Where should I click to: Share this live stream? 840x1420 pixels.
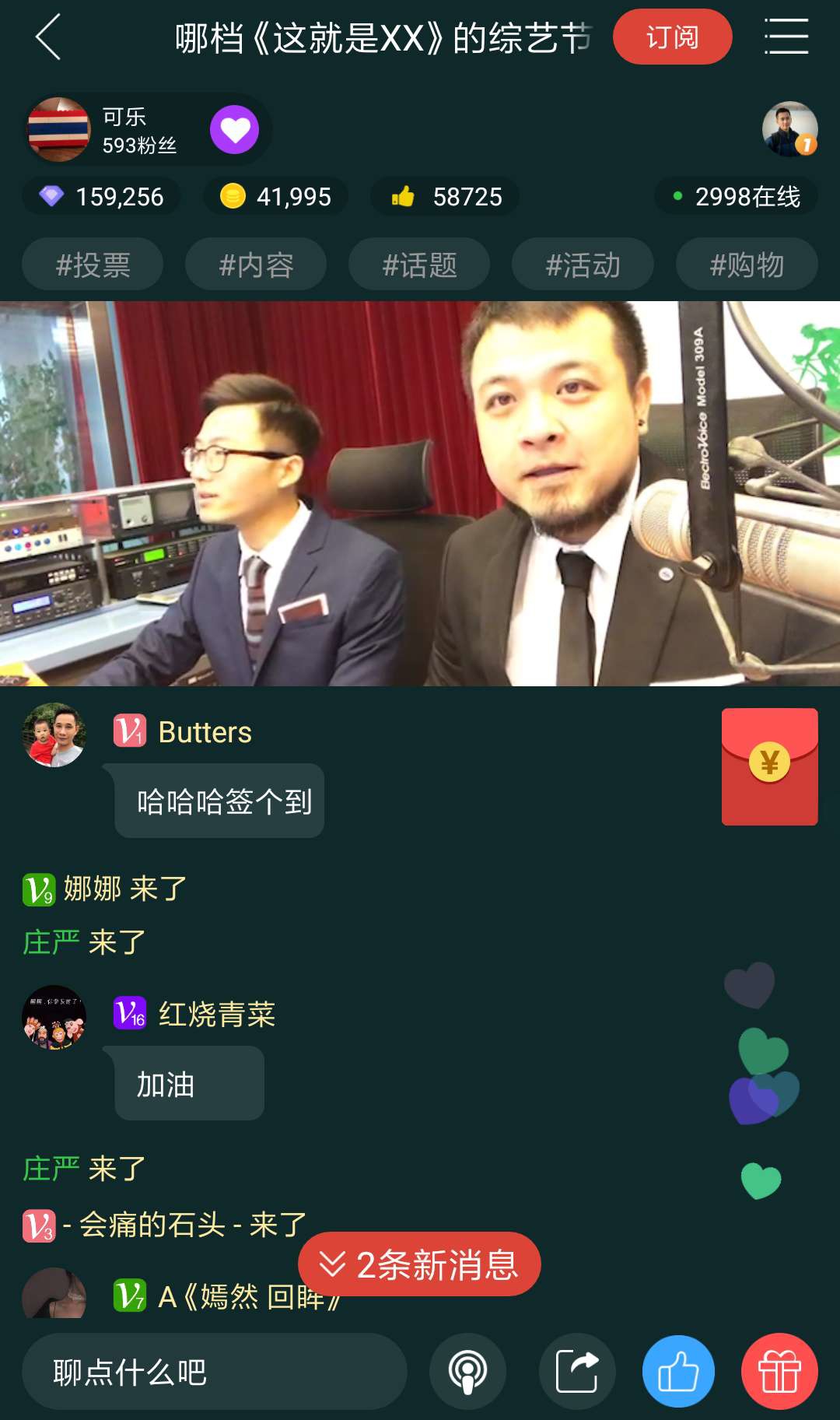(x=577, y=1372)
